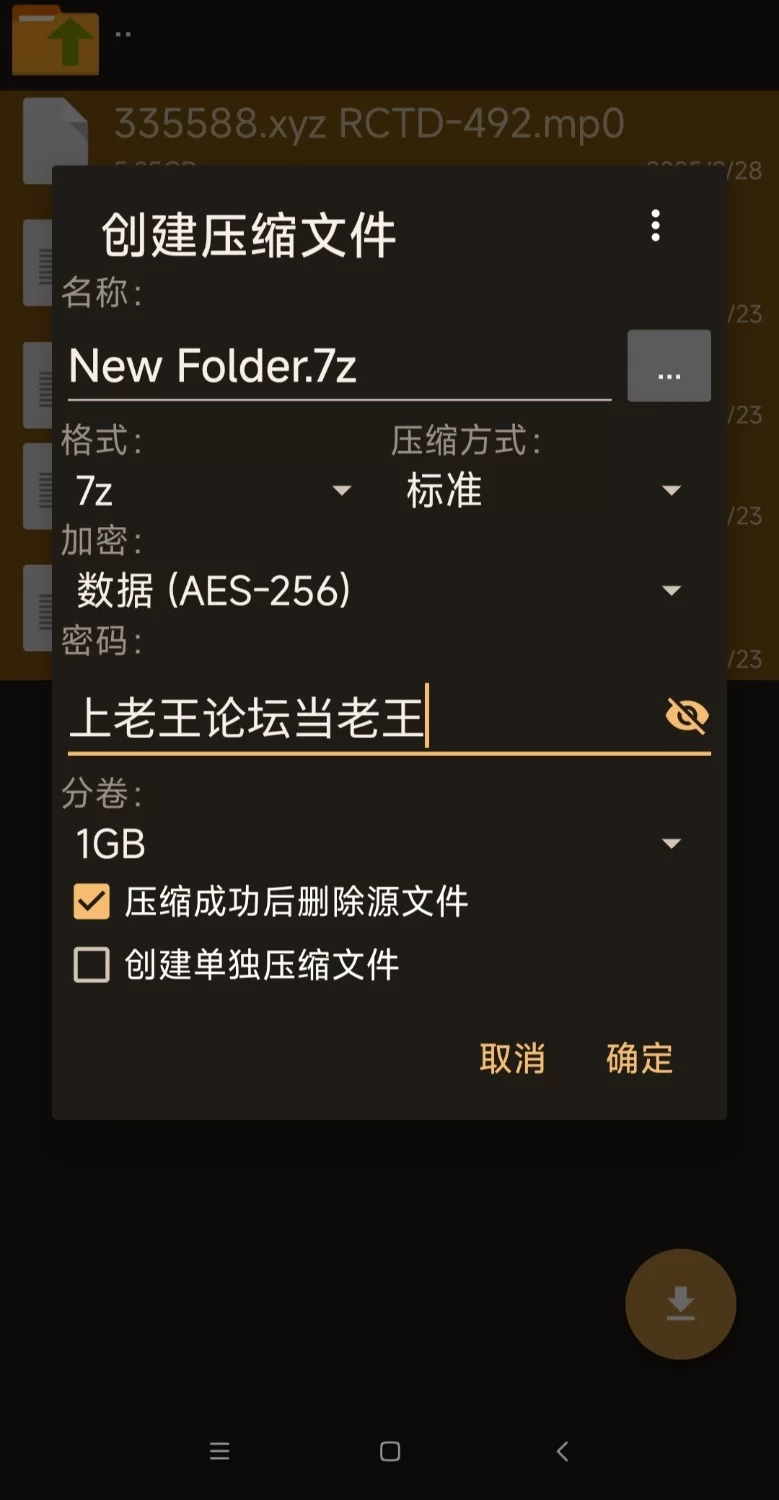Confirm with the 确定 button

coord(639,1058)
